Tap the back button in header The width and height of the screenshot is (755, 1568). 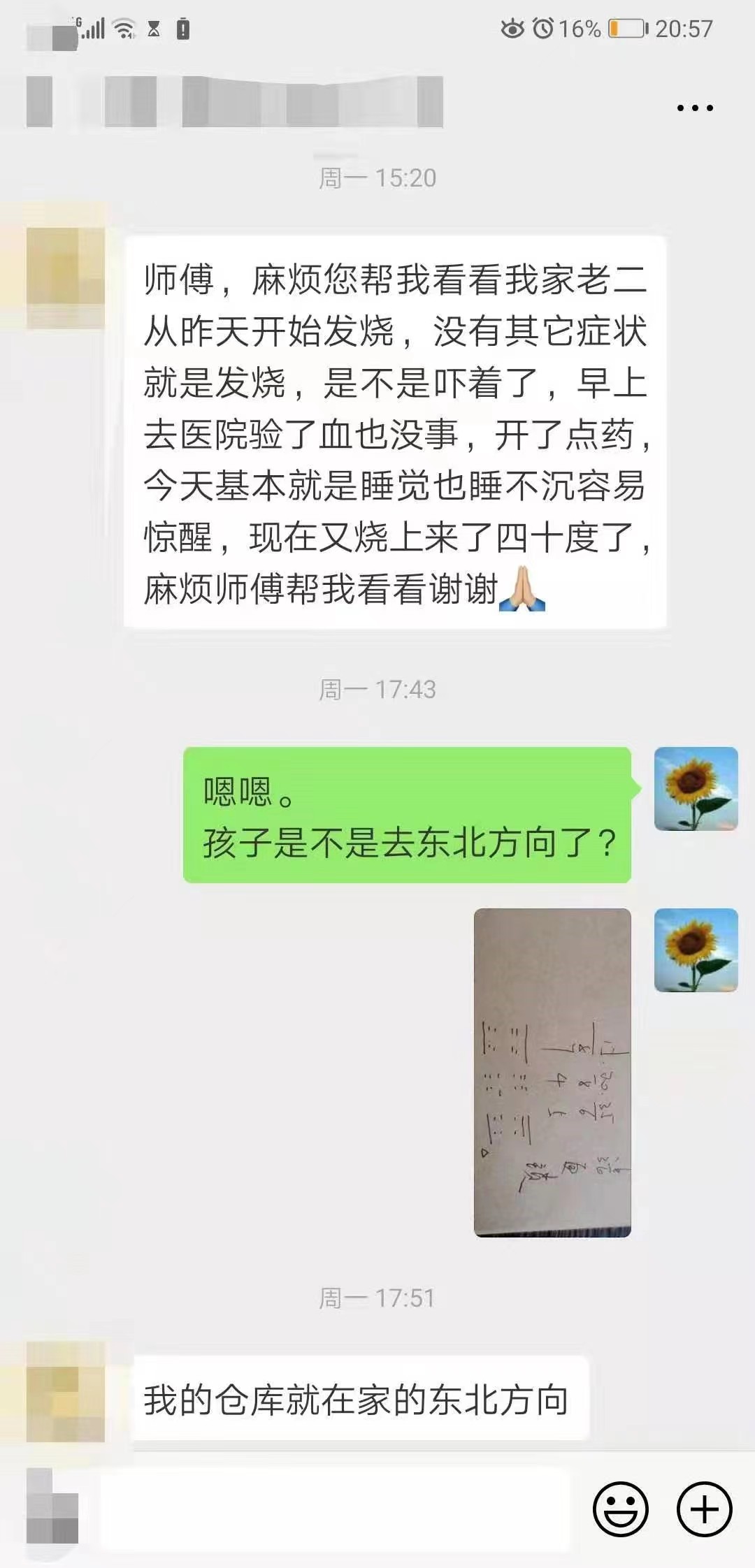point(40,102)
